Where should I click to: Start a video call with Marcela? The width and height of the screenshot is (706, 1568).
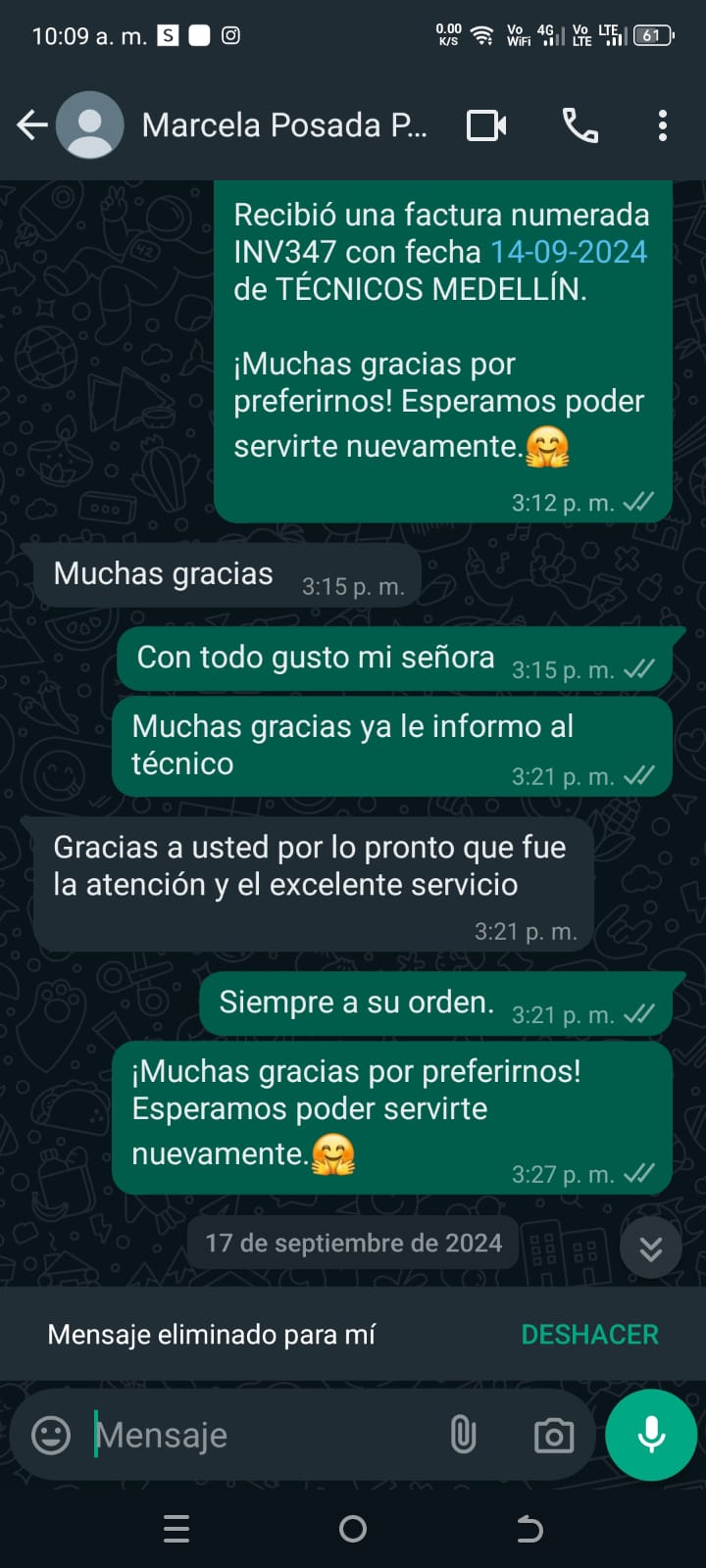pyautogui.click(x=486, y=125)
